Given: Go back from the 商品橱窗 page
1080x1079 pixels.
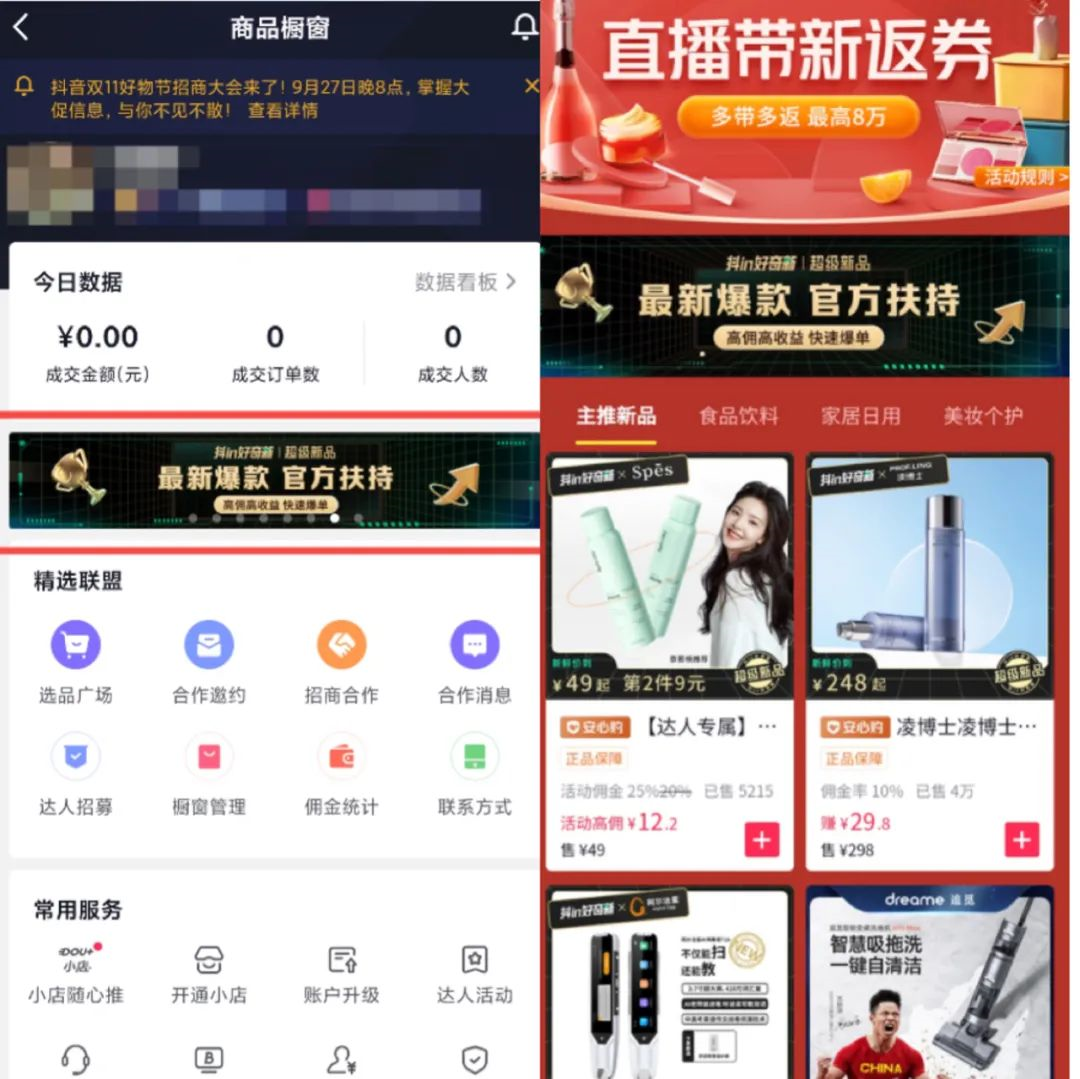Looking at the screenshot, I should (x=21, y=28).
